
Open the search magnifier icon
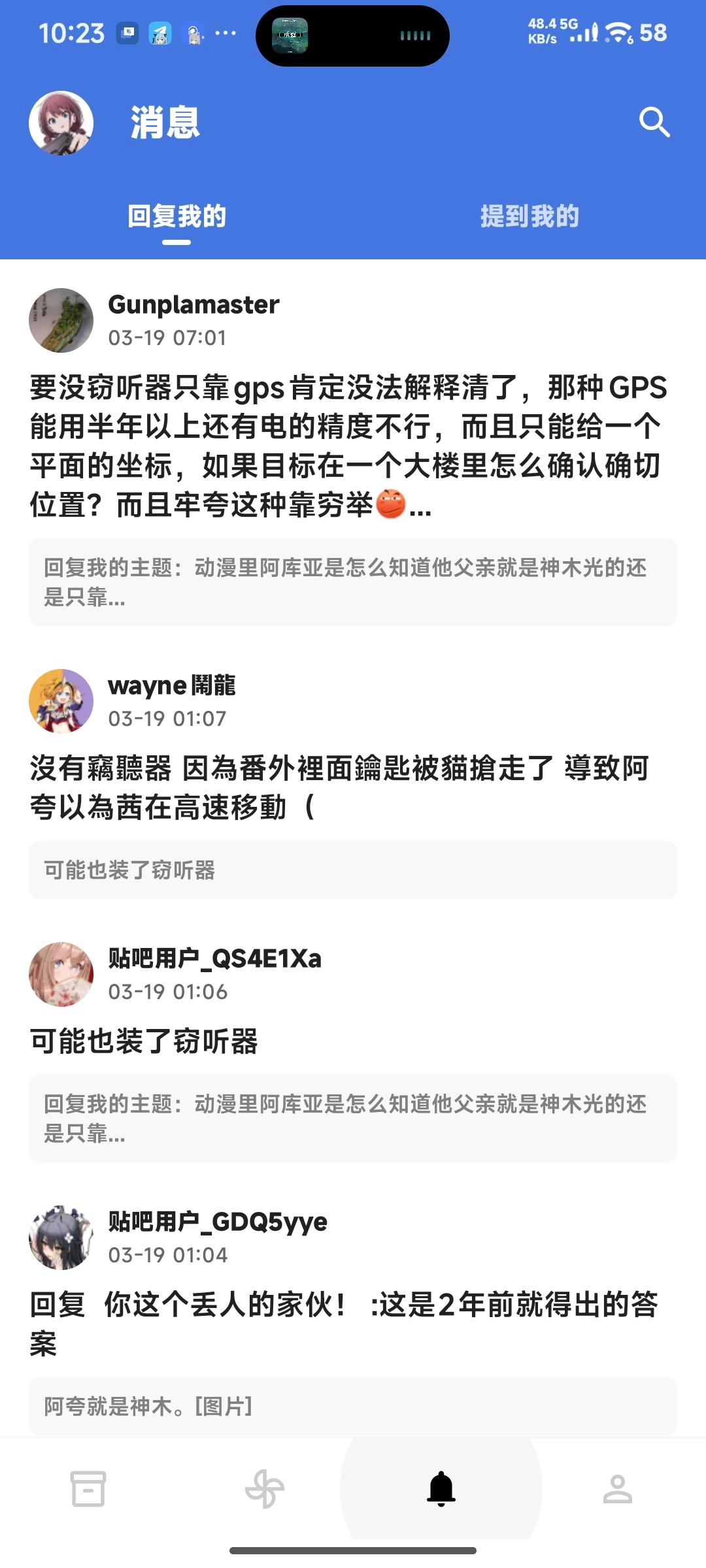tap(654, 122)
